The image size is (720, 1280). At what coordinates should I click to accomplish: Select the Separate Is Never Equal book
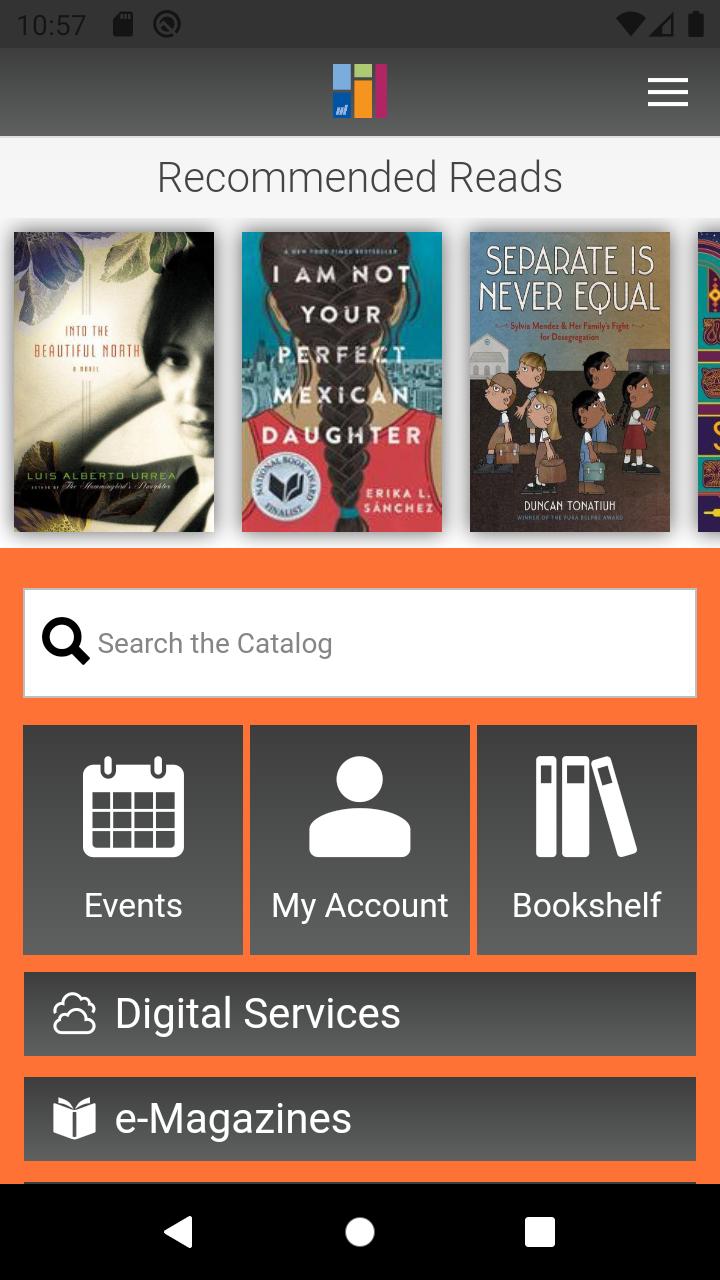(570, 382)
